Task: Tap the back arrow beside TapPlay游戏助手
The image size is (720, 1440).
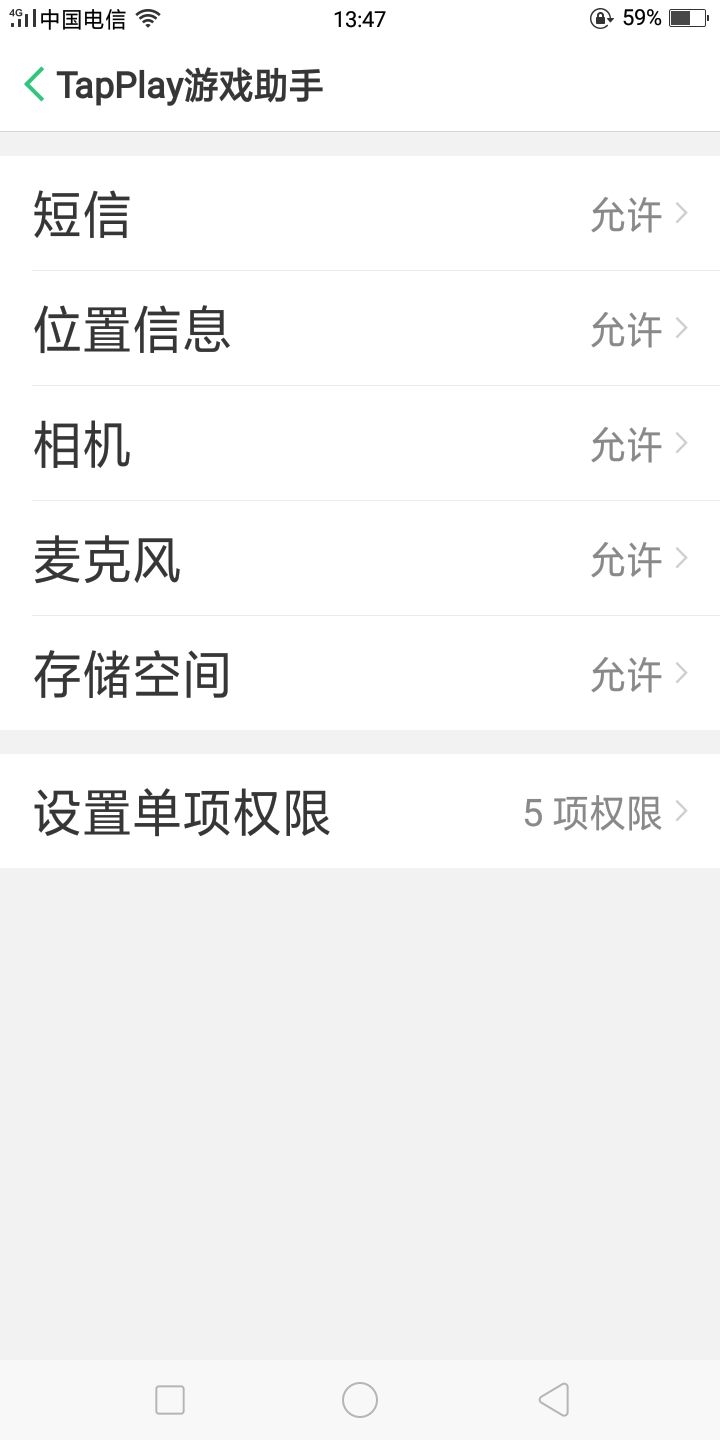Action: click(35, 85)
